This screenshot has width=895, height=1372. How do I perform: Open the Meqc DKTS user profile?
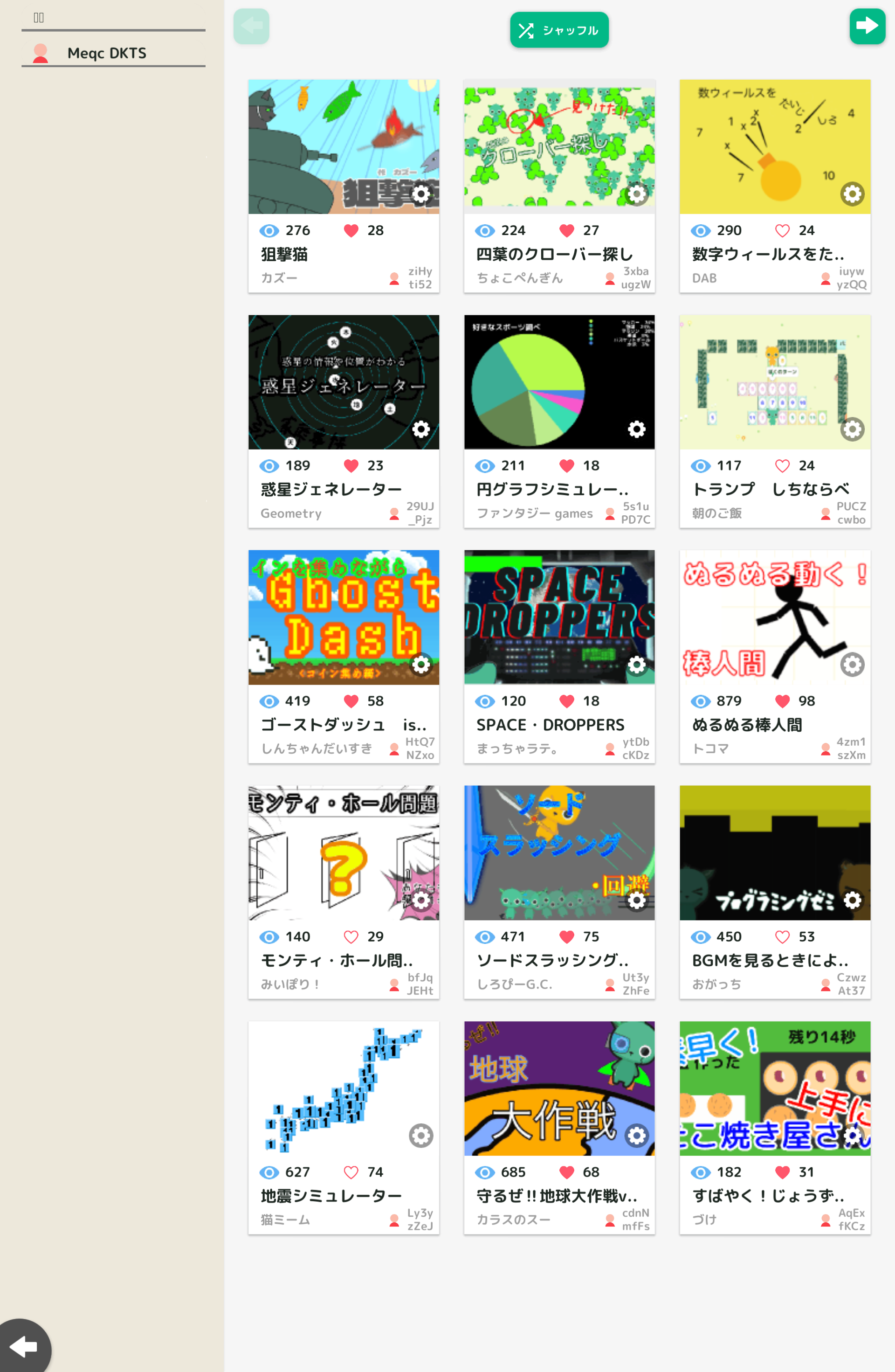[x=107, y=53]
